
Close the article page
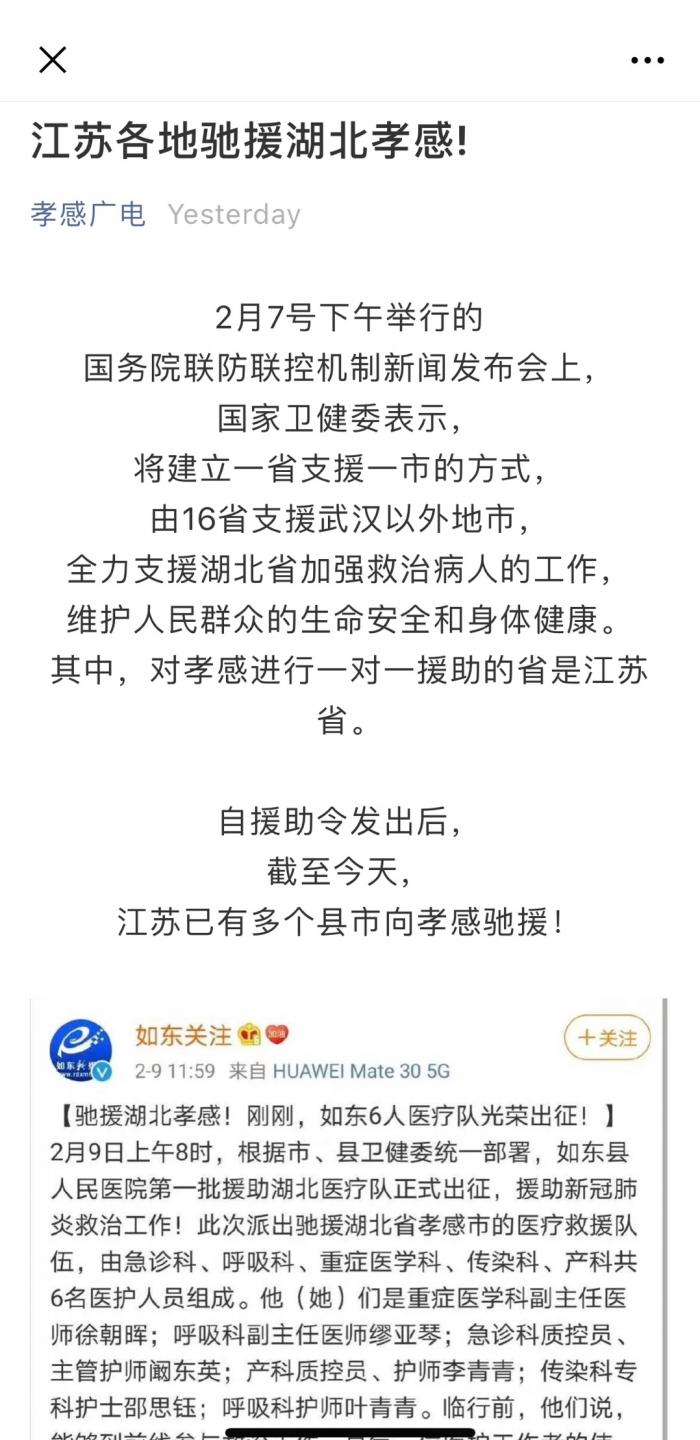tap(52, 60)
